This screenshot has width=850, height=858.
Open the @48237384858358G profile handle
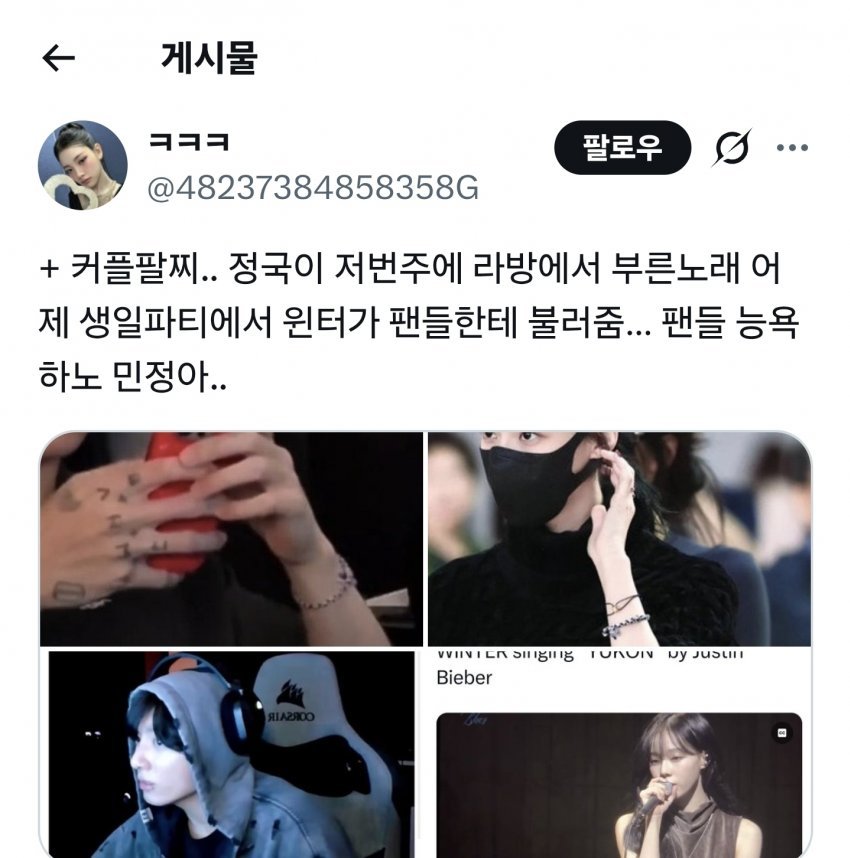coord(313,187)
